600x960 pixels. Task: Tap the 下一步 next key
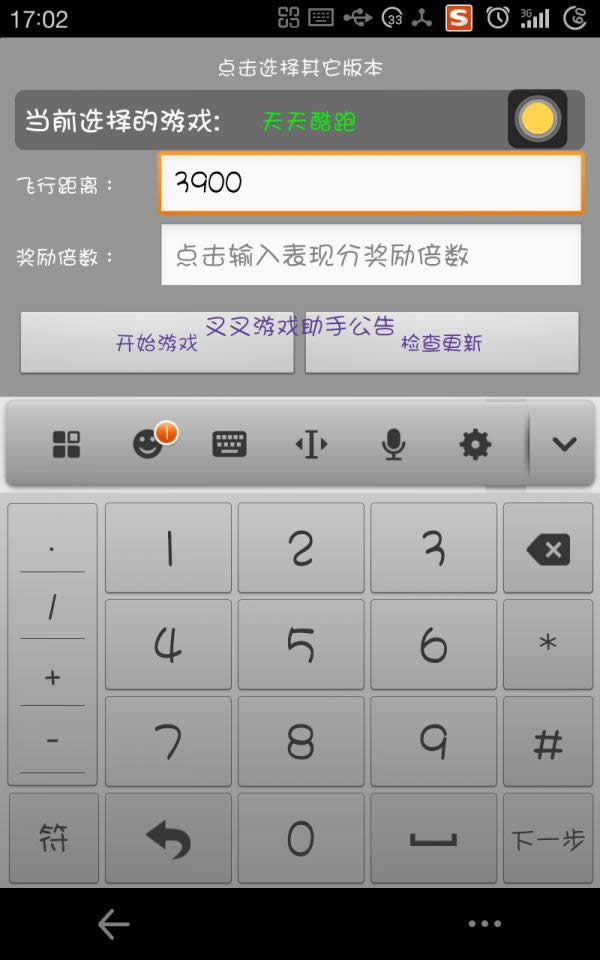(547, 838)
